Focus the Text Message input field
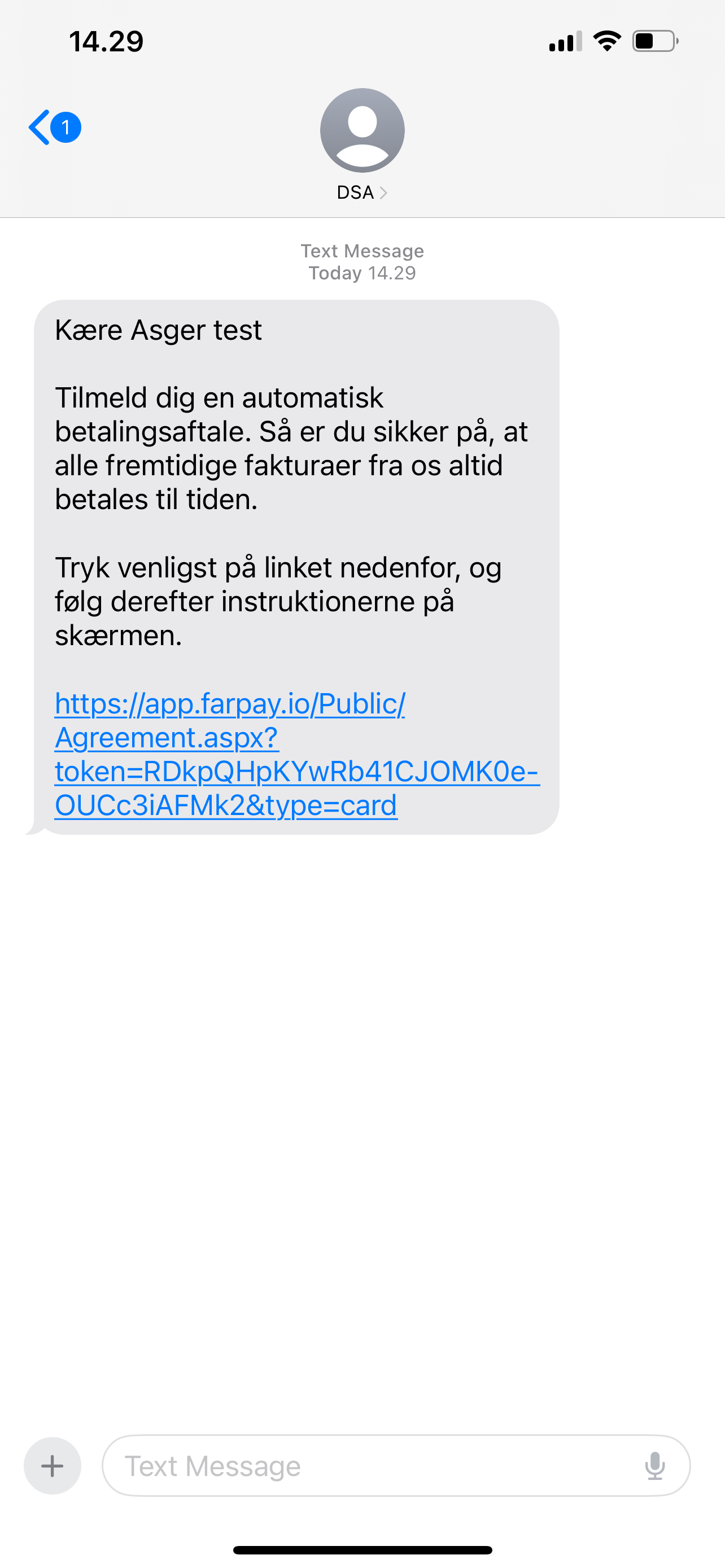 click(396, 1466)
